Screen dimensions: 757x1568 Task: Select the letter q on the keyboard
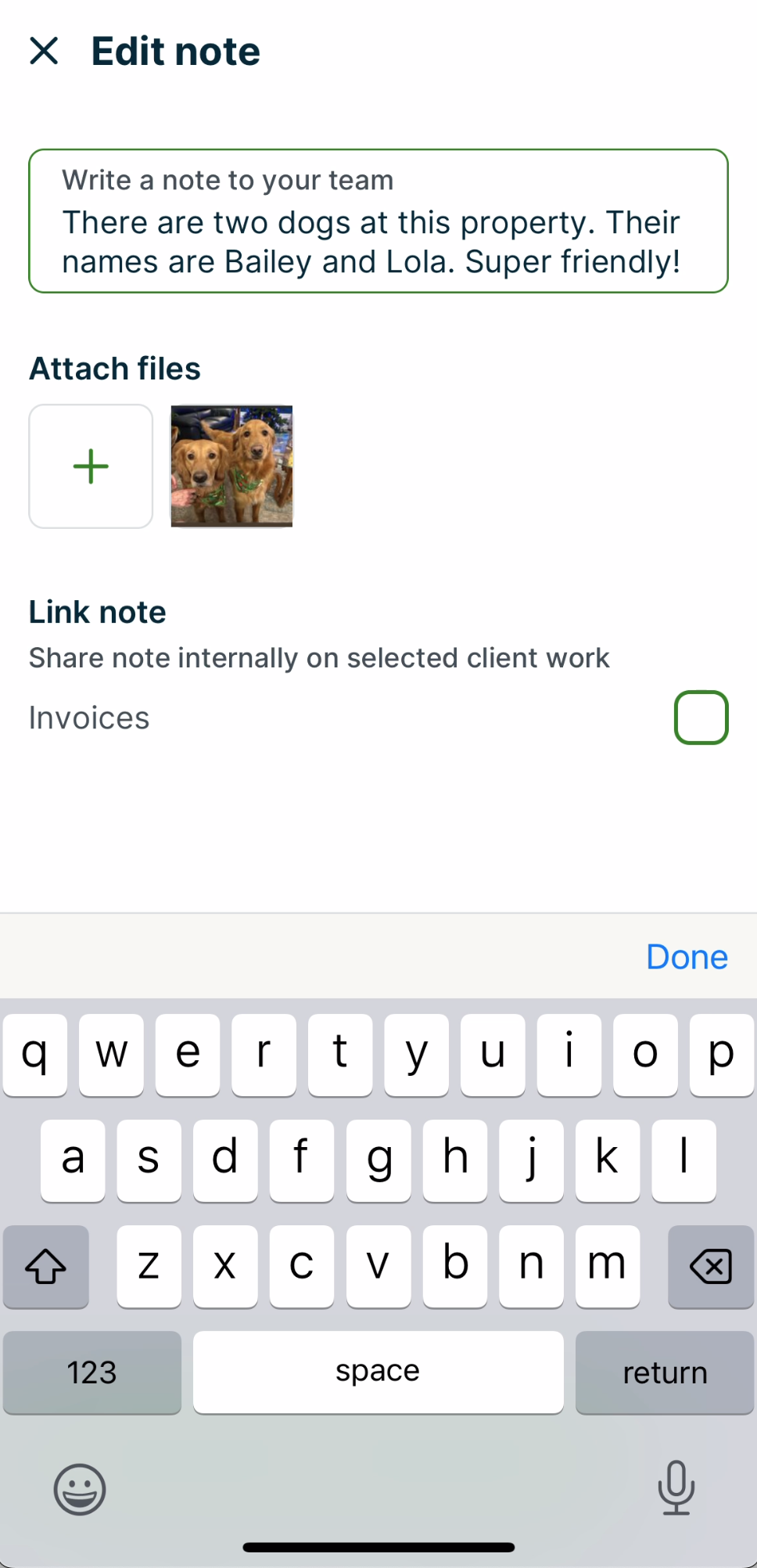tap(35, 1055)
